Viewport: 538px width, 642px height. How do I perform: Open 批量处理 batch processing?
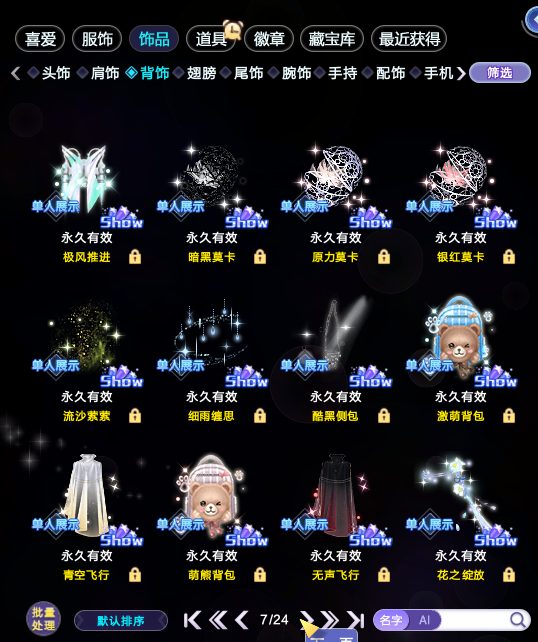tap(43, 619)
